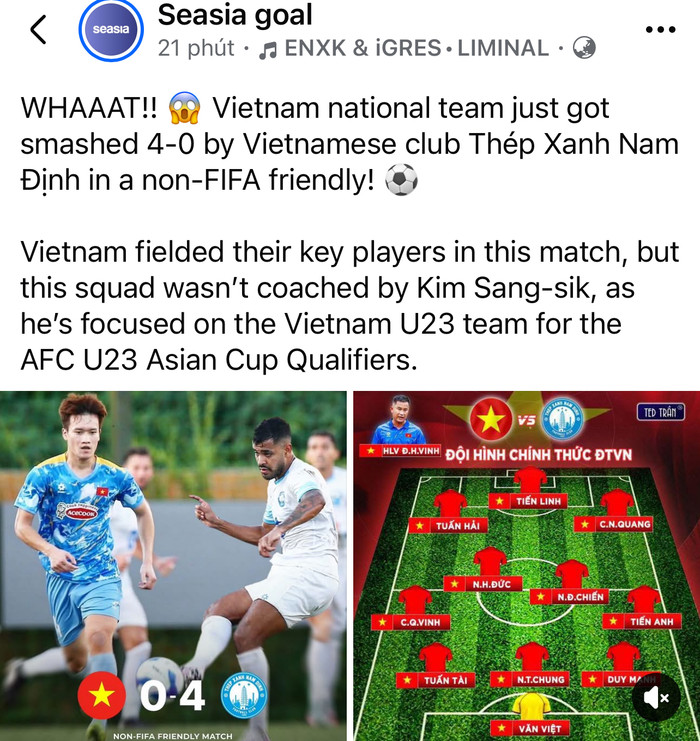Screen dimensions: 700x741
Task: Open the post's three-dot options menu
Action: coord(660,30)
